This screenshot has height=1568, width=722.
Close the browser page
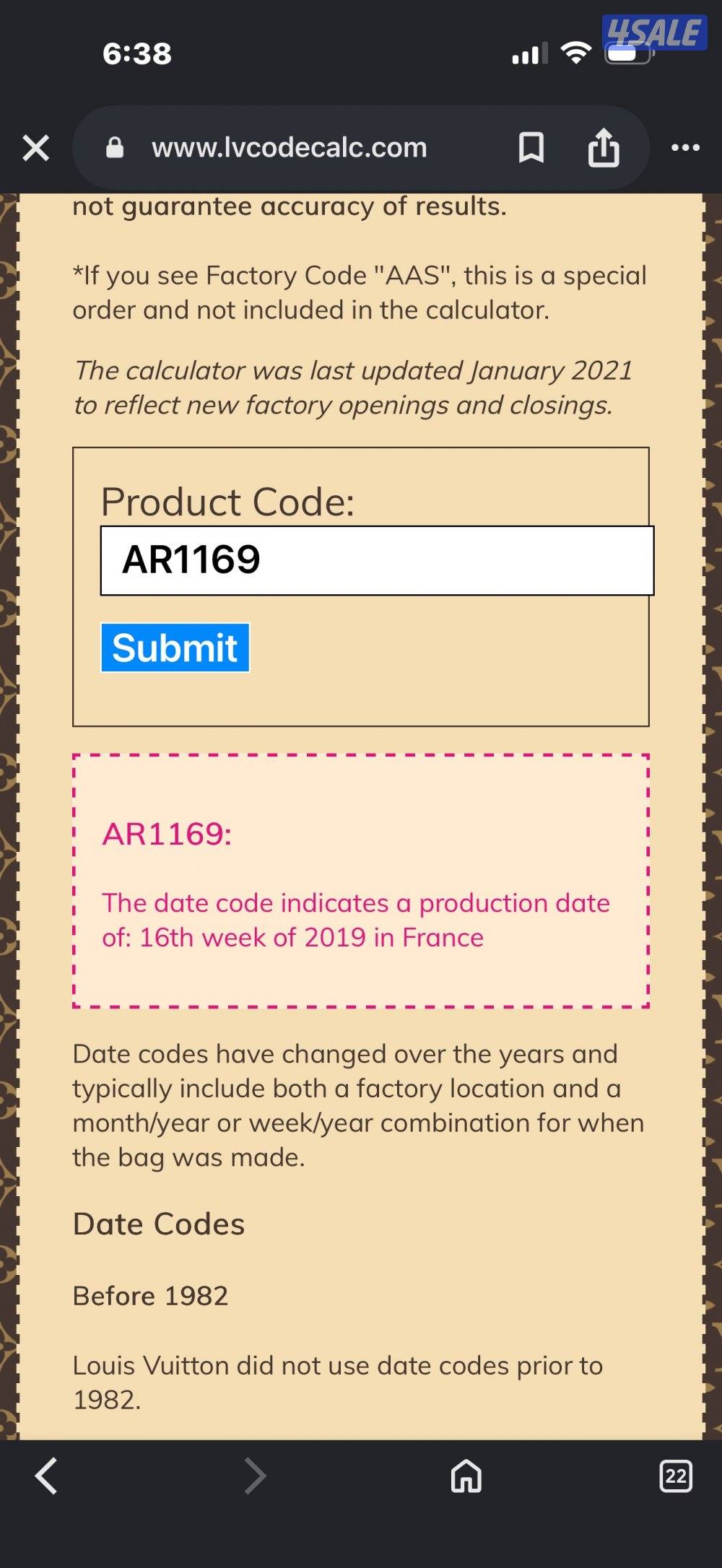pos(36,148)
